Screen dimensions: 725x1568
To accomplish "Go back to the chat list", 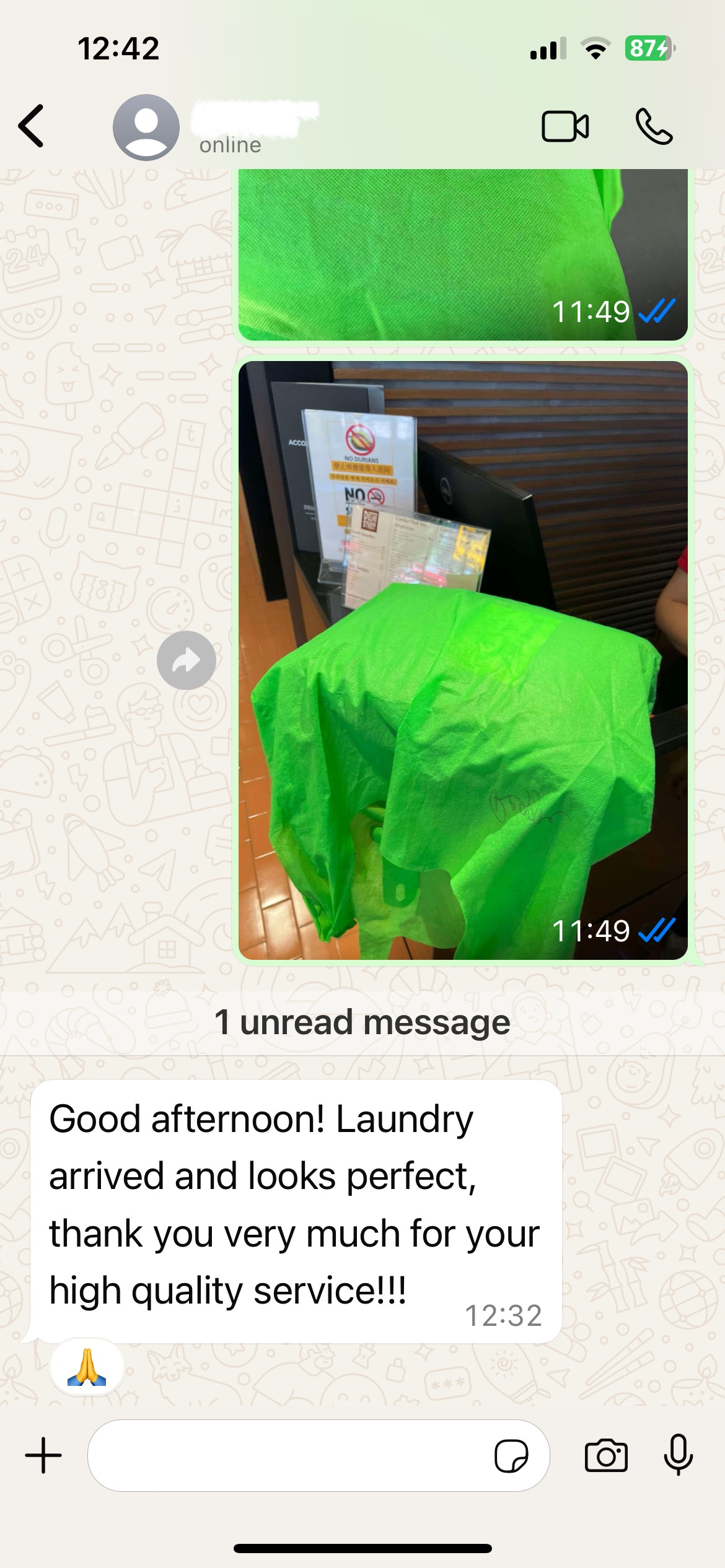I will pyautogui.click(x=32, y=126).
